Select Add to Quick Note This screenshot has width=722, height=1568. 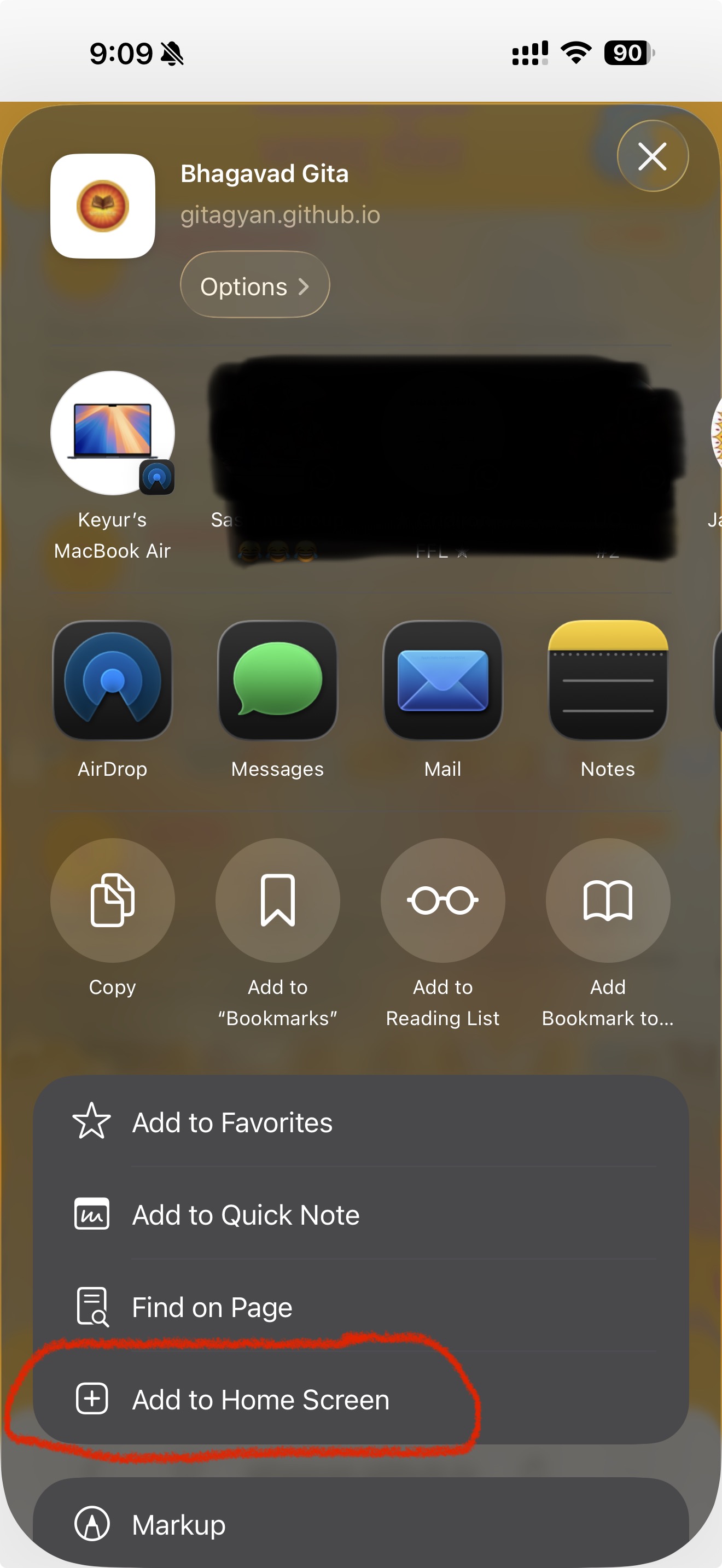(360, 1214)
